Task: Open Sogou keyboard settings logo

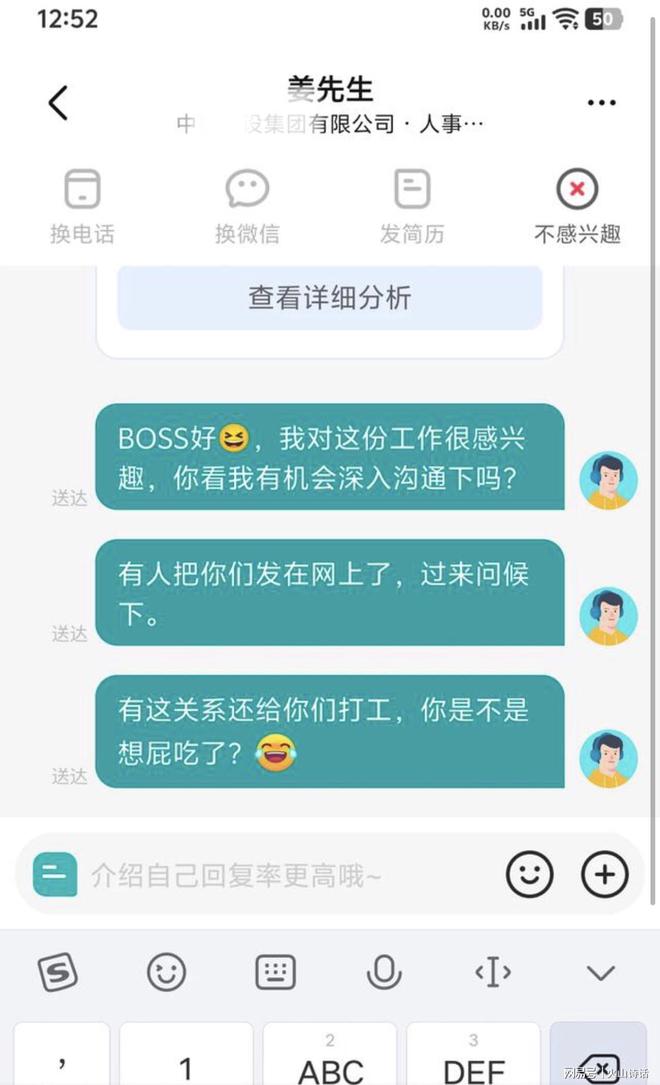Action: tap(58, 971)
